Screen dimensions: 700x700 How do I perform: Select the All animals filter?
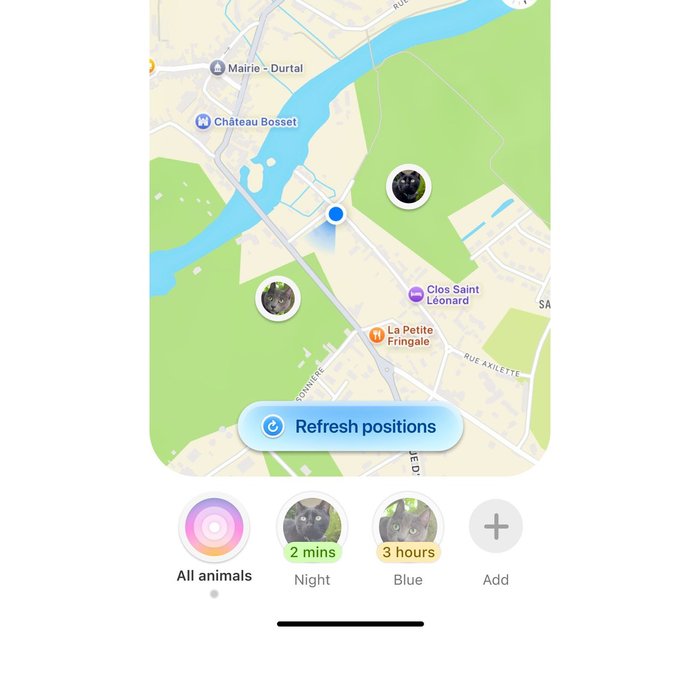[x=214, y=528]
